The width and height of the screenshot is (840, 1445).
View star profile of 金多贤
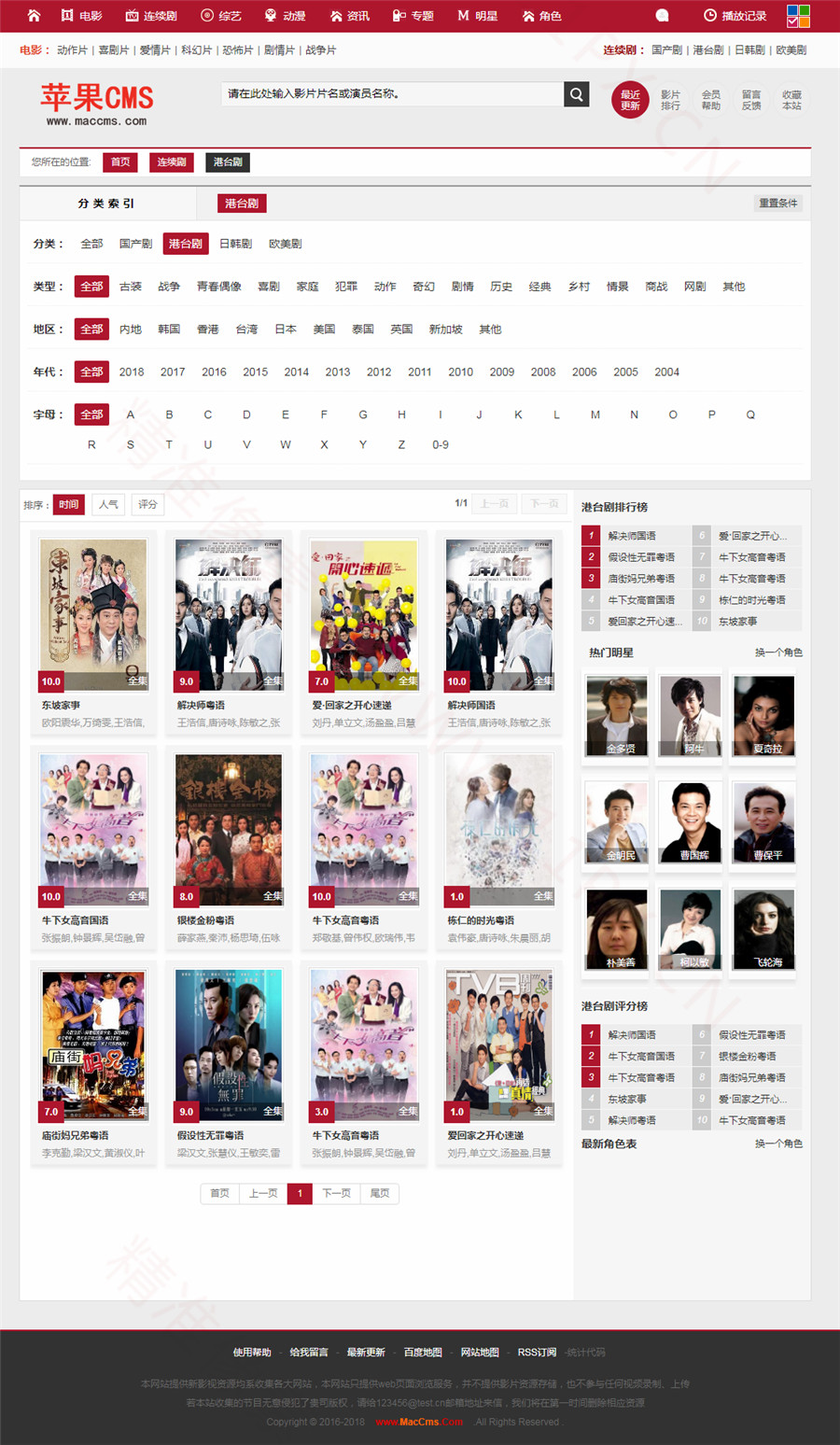pos(616,716)
